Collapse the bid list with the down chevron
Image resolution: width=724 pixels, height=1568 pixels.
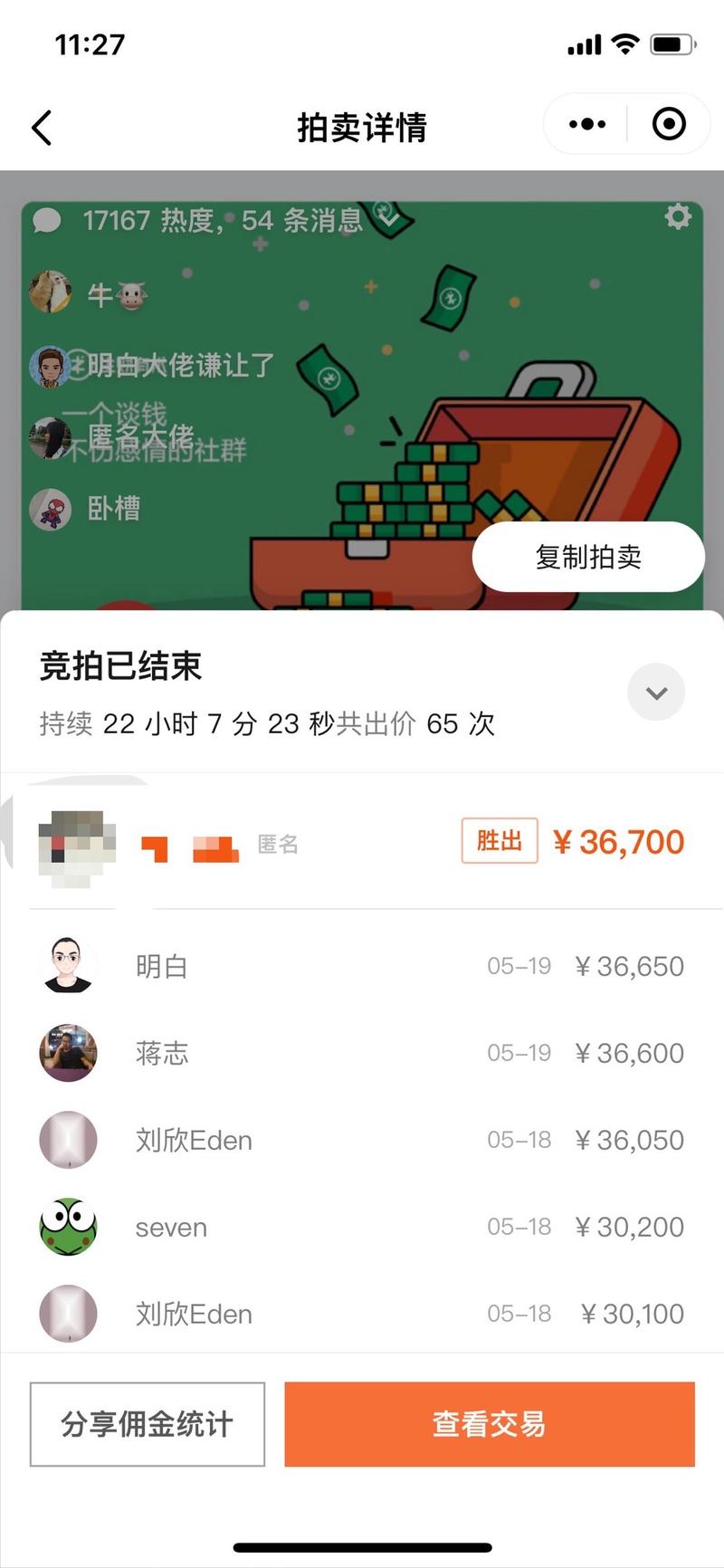[x=656, y=692]
